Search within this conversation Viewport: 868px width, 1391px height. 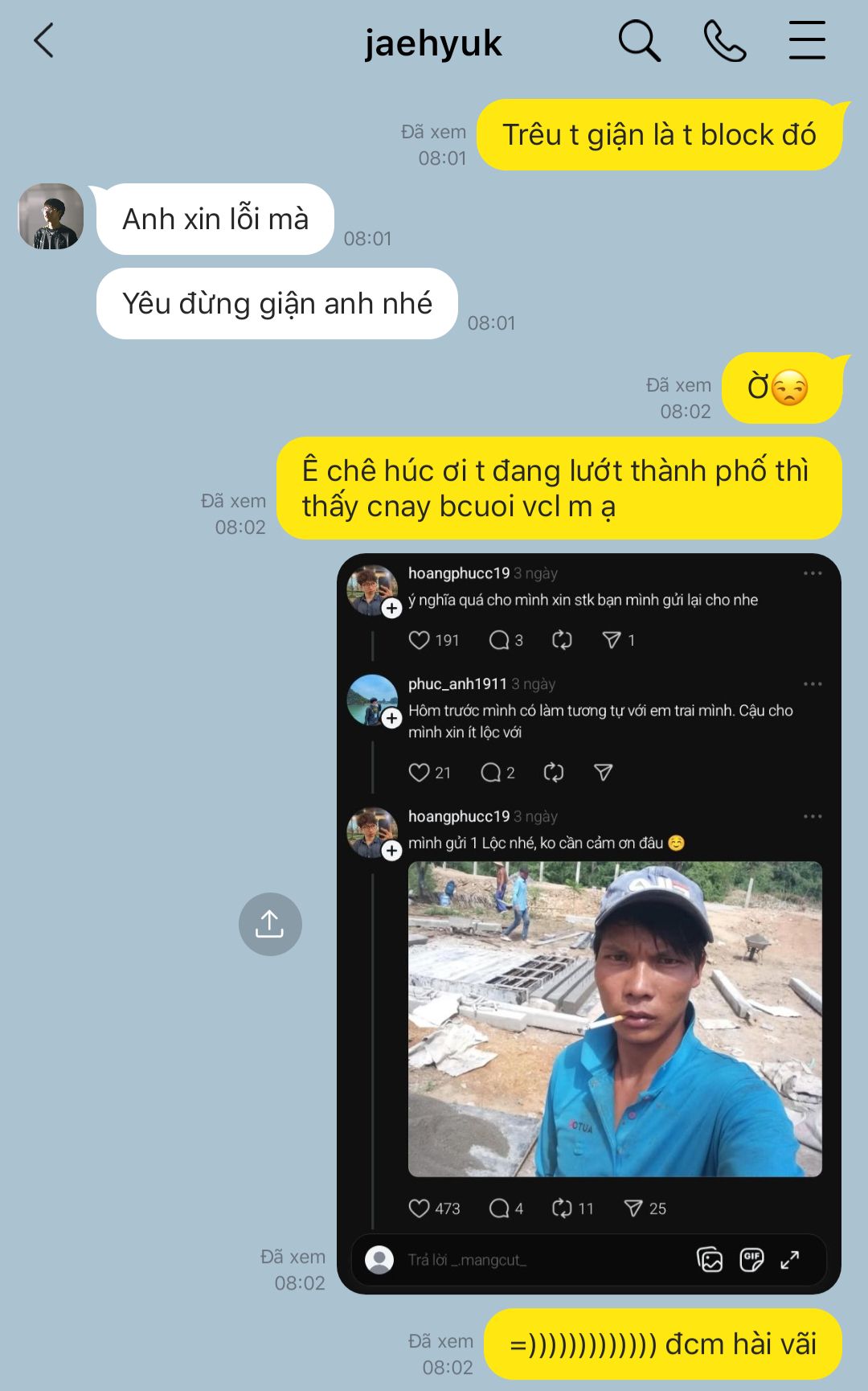coord(639,41)
